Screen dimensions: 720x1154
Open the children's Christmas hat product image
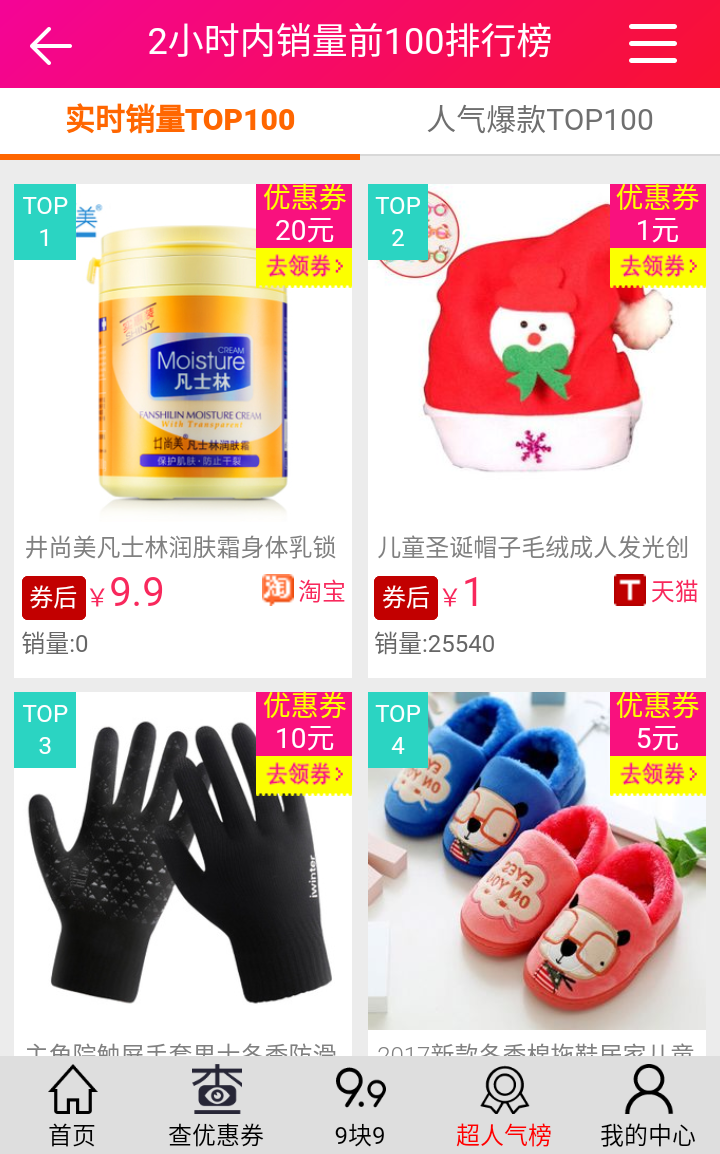[536, 370]
